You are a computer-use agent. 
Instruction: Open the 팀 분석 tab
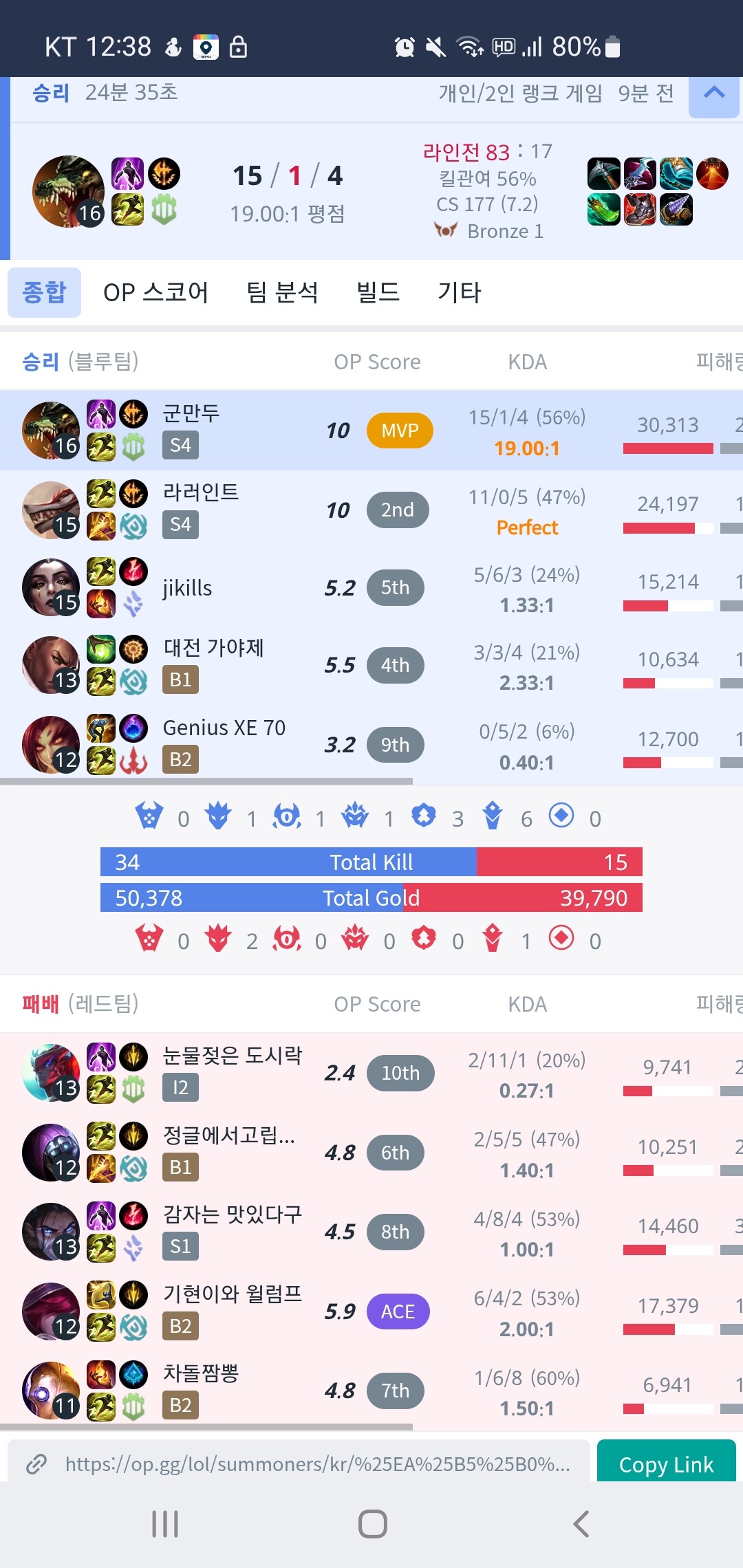(282, 292)
